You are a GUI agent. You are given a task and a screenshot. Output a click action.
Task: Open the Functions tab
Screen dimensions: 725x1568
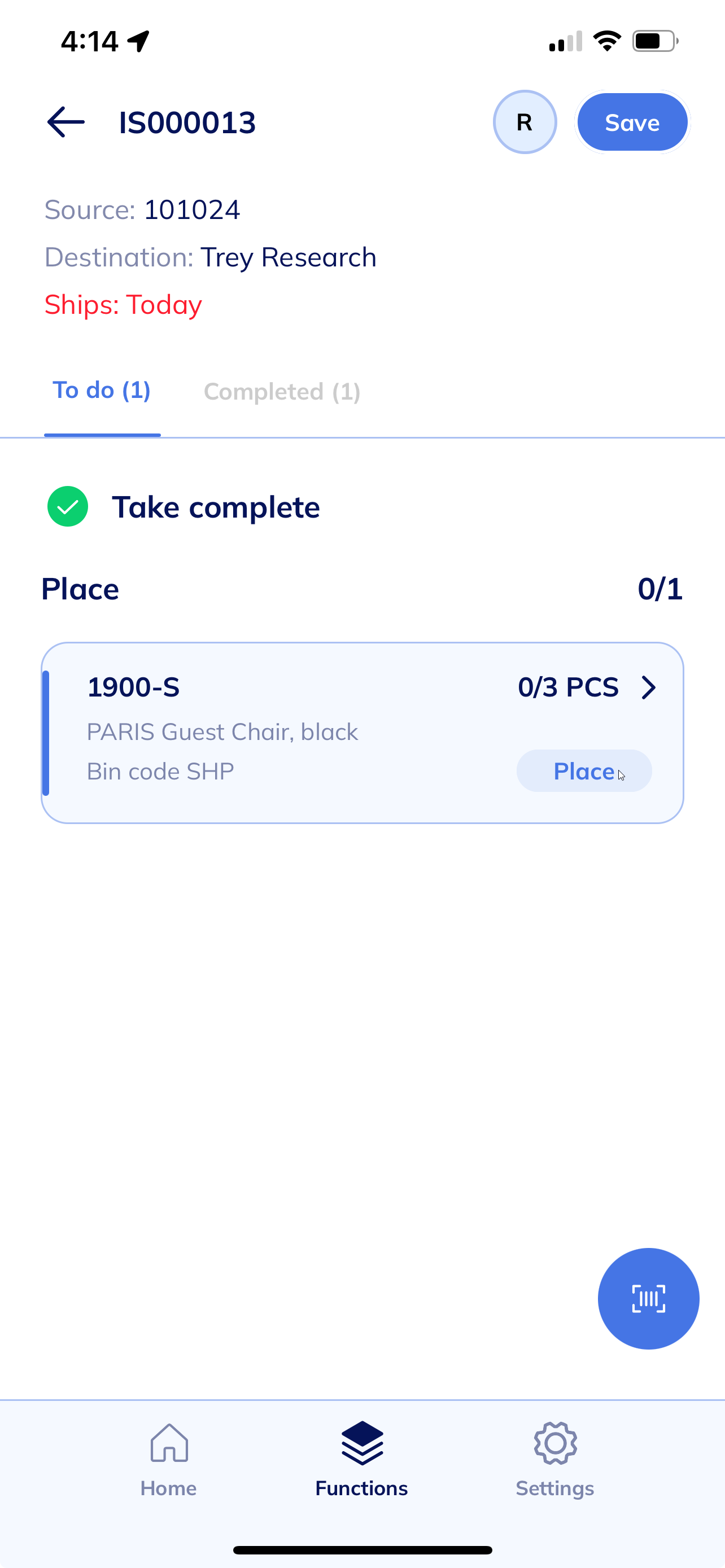[361, 1459]
